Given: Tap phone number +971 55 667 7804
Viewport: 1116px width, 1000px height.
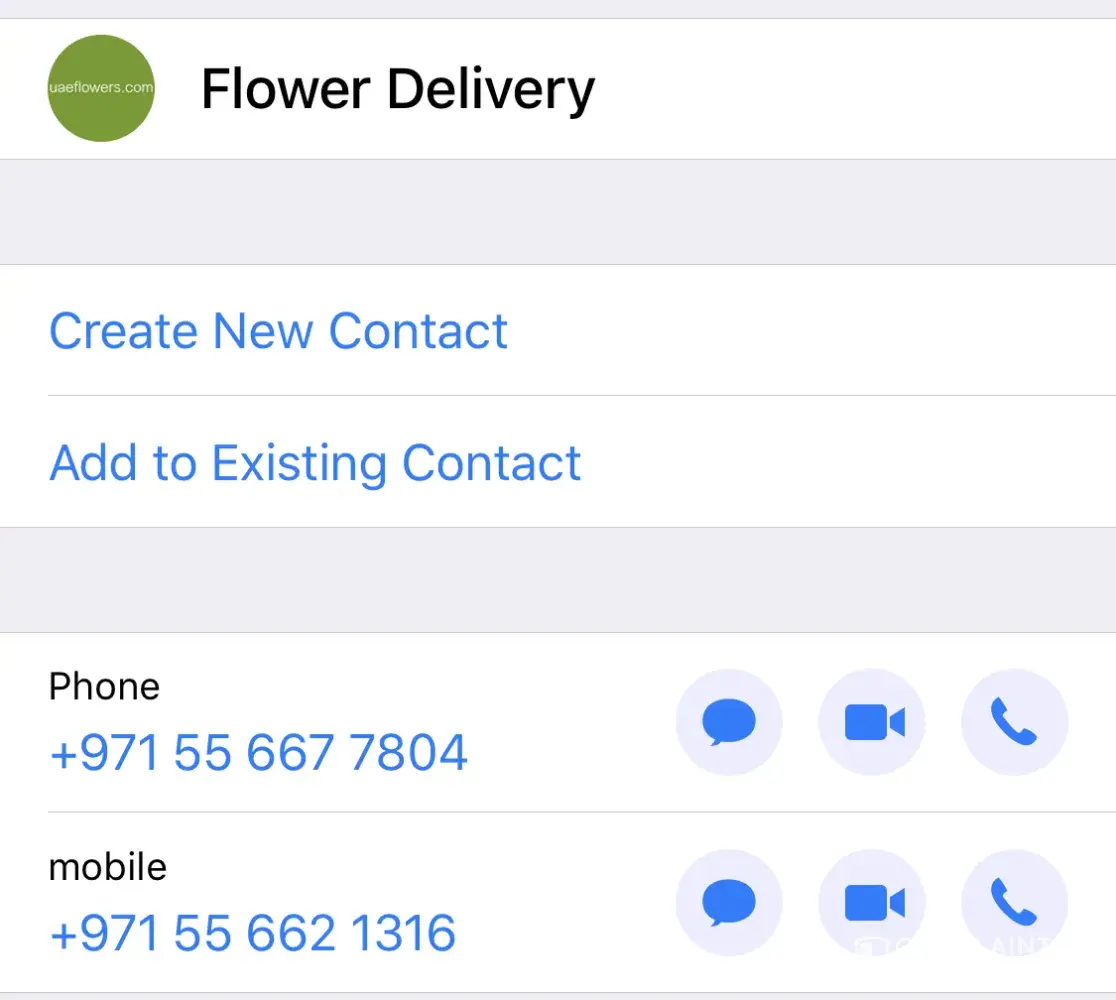Looking at the screenshot, I should point(258,753).
